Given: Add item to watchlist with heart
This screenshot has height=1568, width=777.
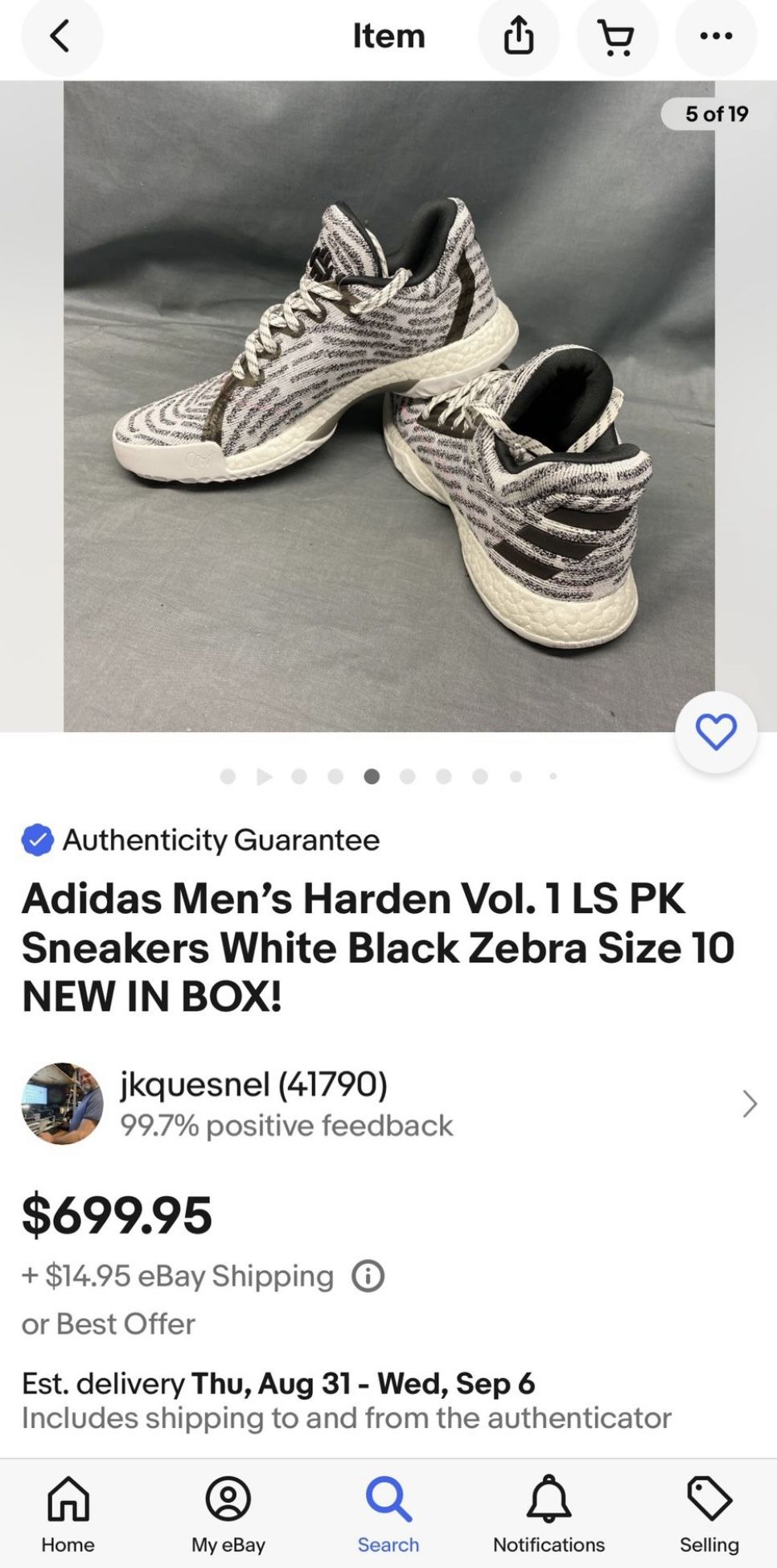Looking at the screenshot, I should pyautogui.click(x=716, y=732).
